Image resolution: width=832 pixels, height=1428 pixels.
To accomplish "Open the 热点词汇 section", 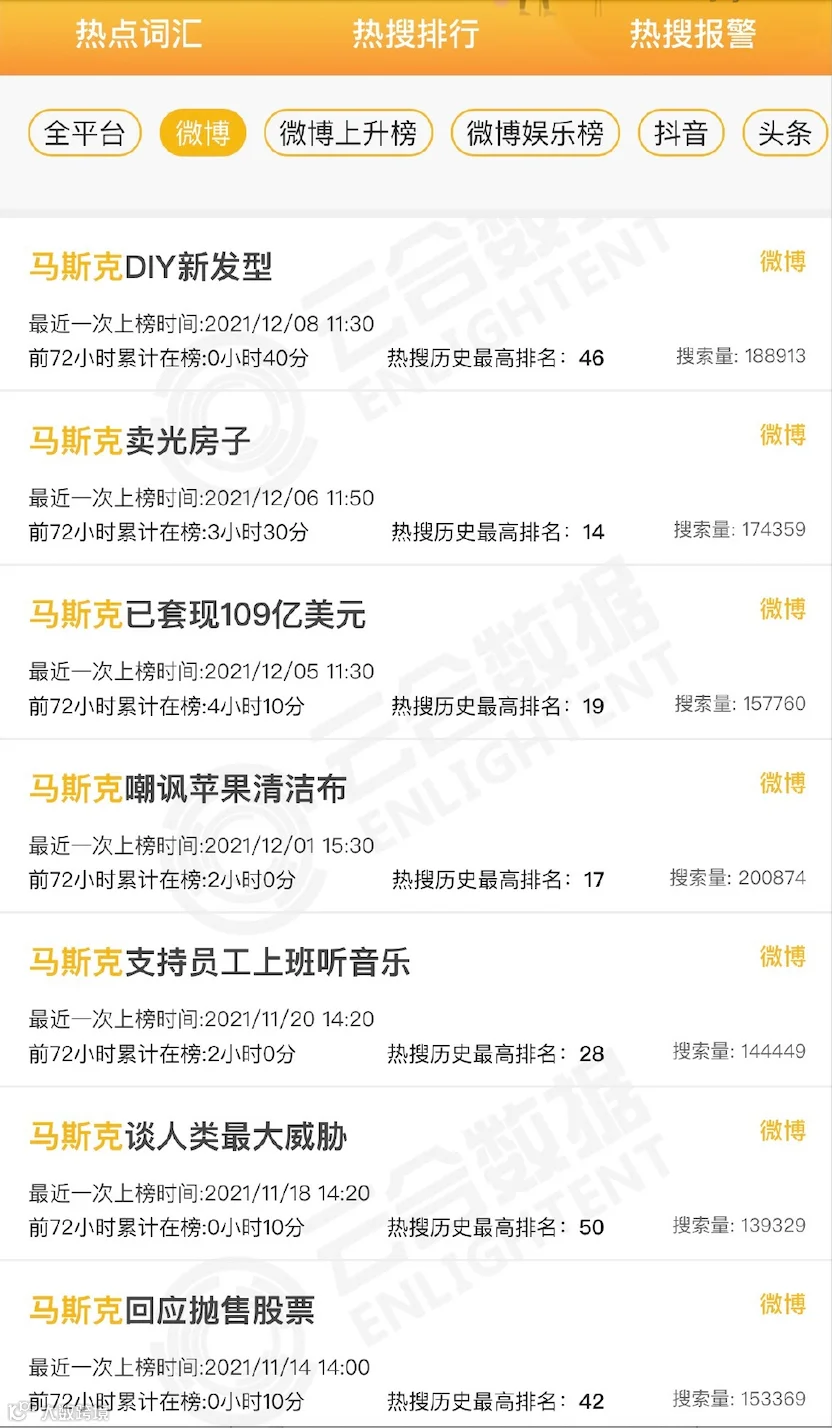I will click(139, 33).
